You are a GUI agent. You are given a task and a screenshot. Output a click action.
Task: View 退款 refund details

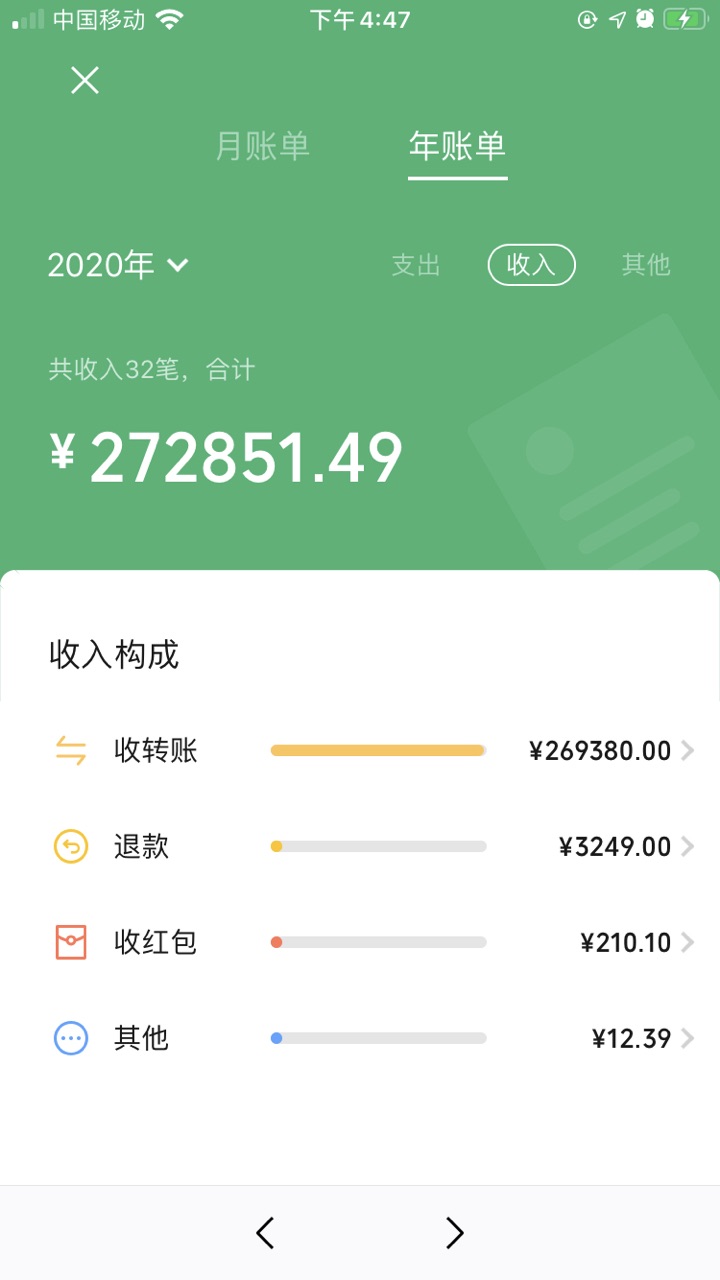point(372,846)
